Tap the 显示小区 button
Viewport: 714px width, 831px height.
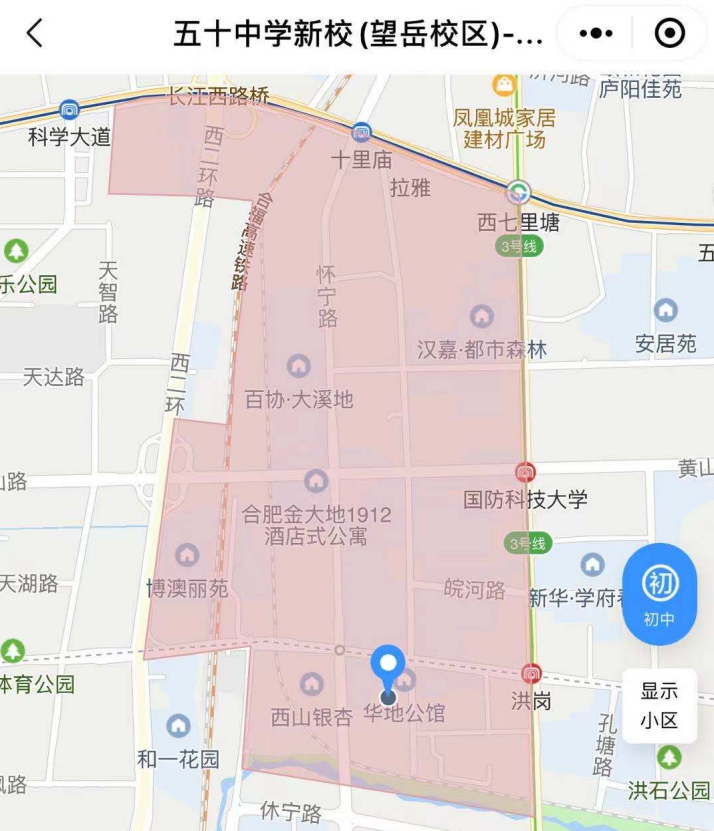tap(659, 705)
